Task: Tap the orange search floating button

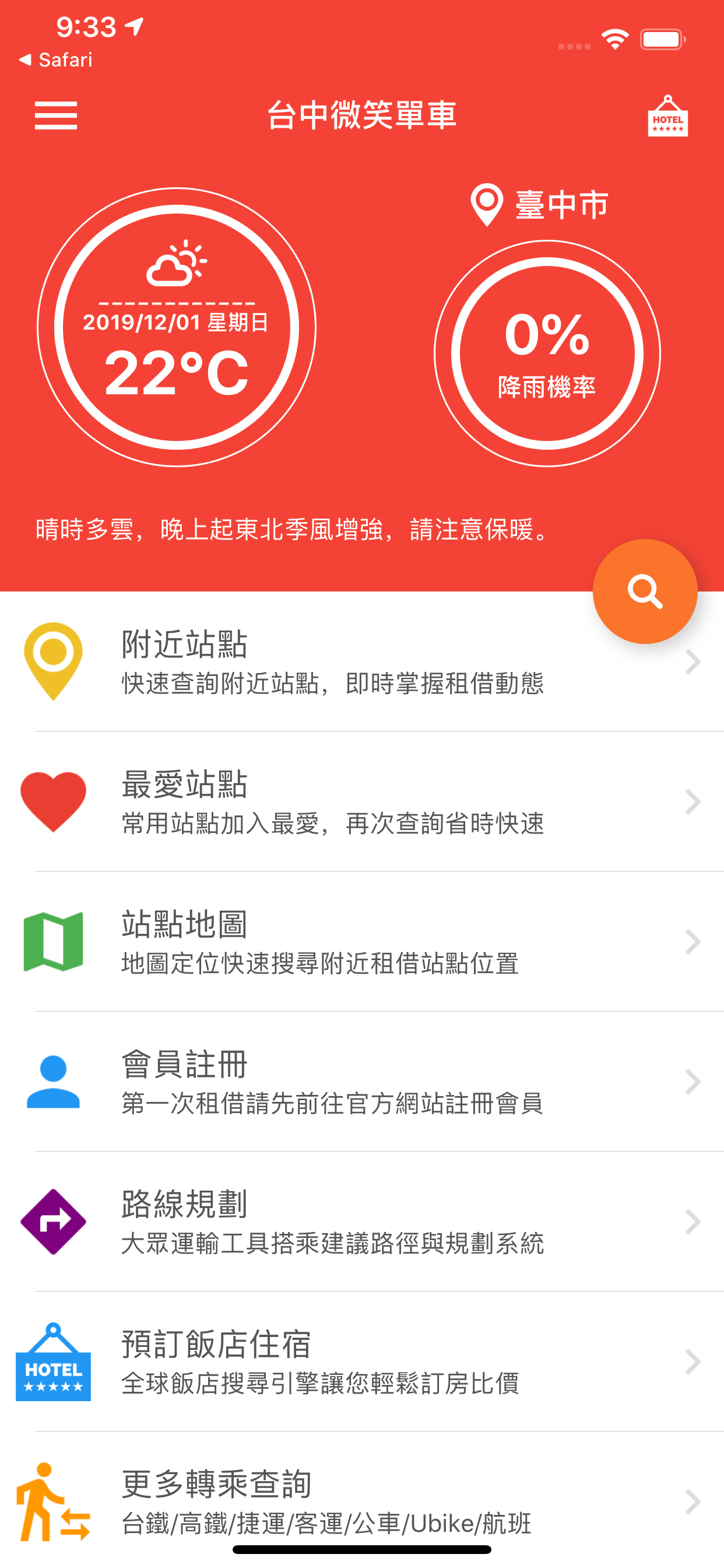Action: (645, 591)
